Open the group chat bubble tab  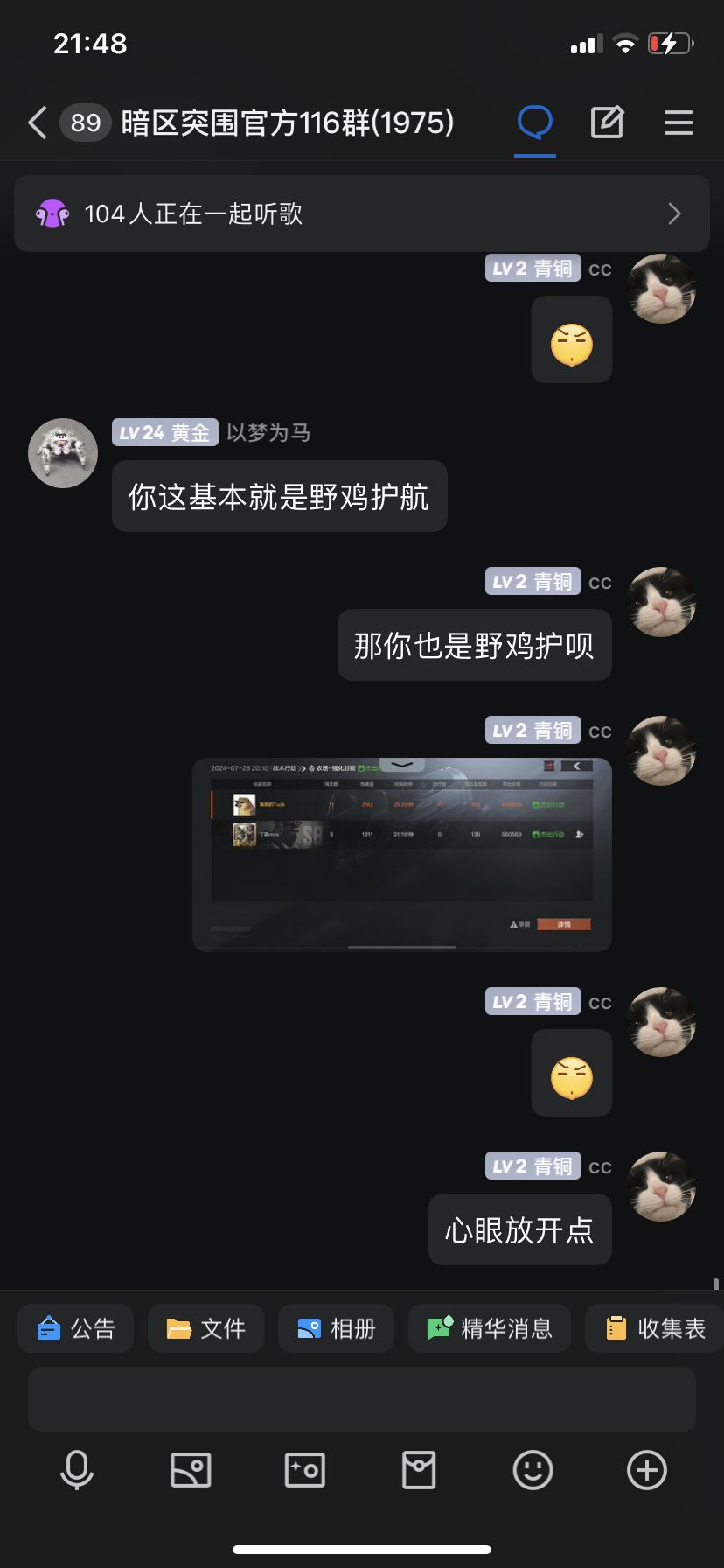535,122
